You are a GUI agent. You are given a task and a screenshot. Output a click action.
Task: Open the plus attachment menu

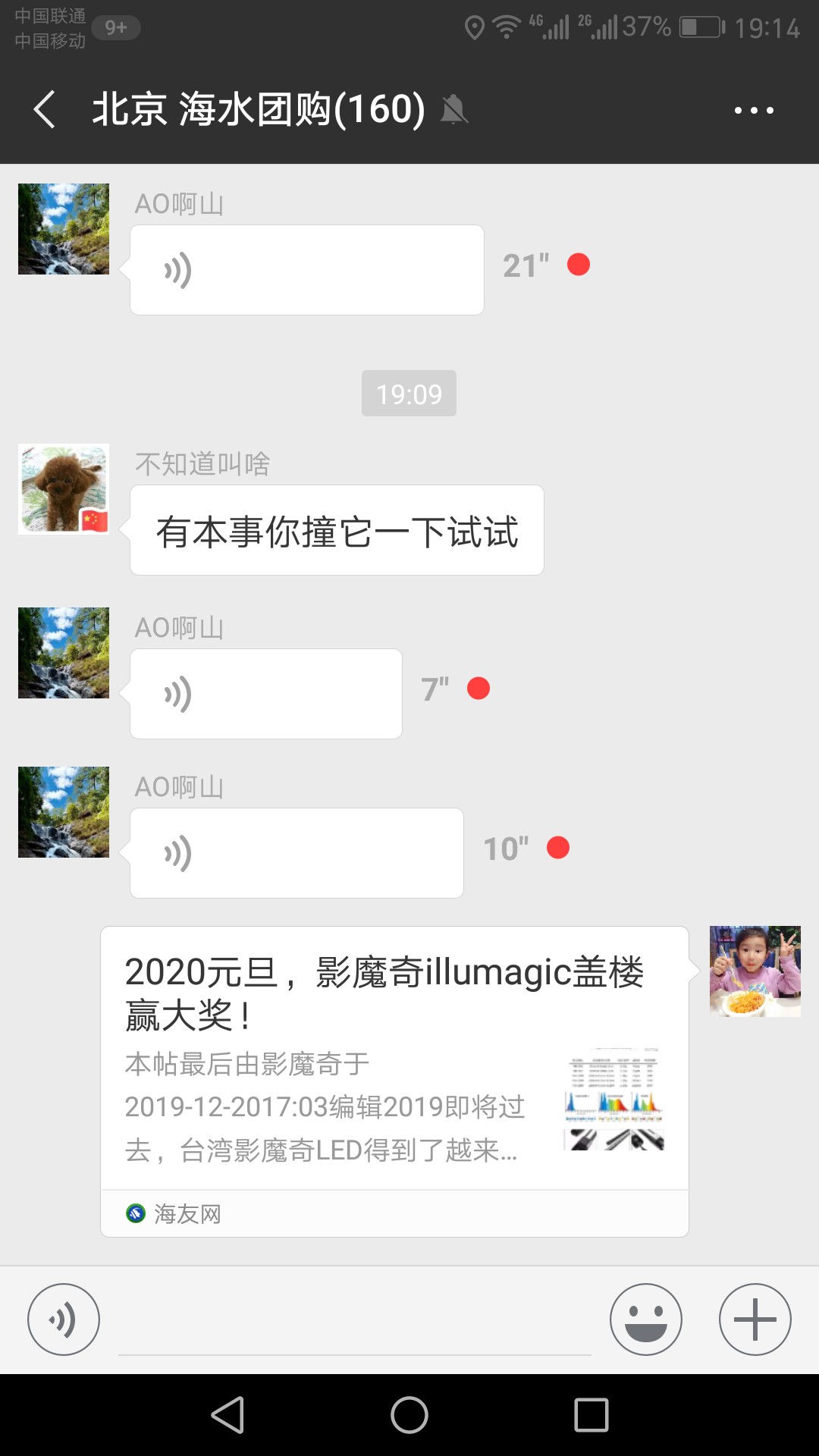[755, 1319]
